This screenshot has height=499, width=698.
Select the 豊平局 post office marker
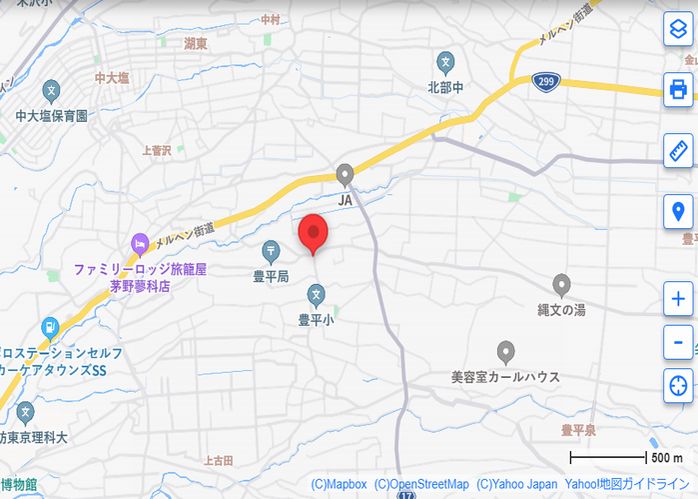coord(270,250)
